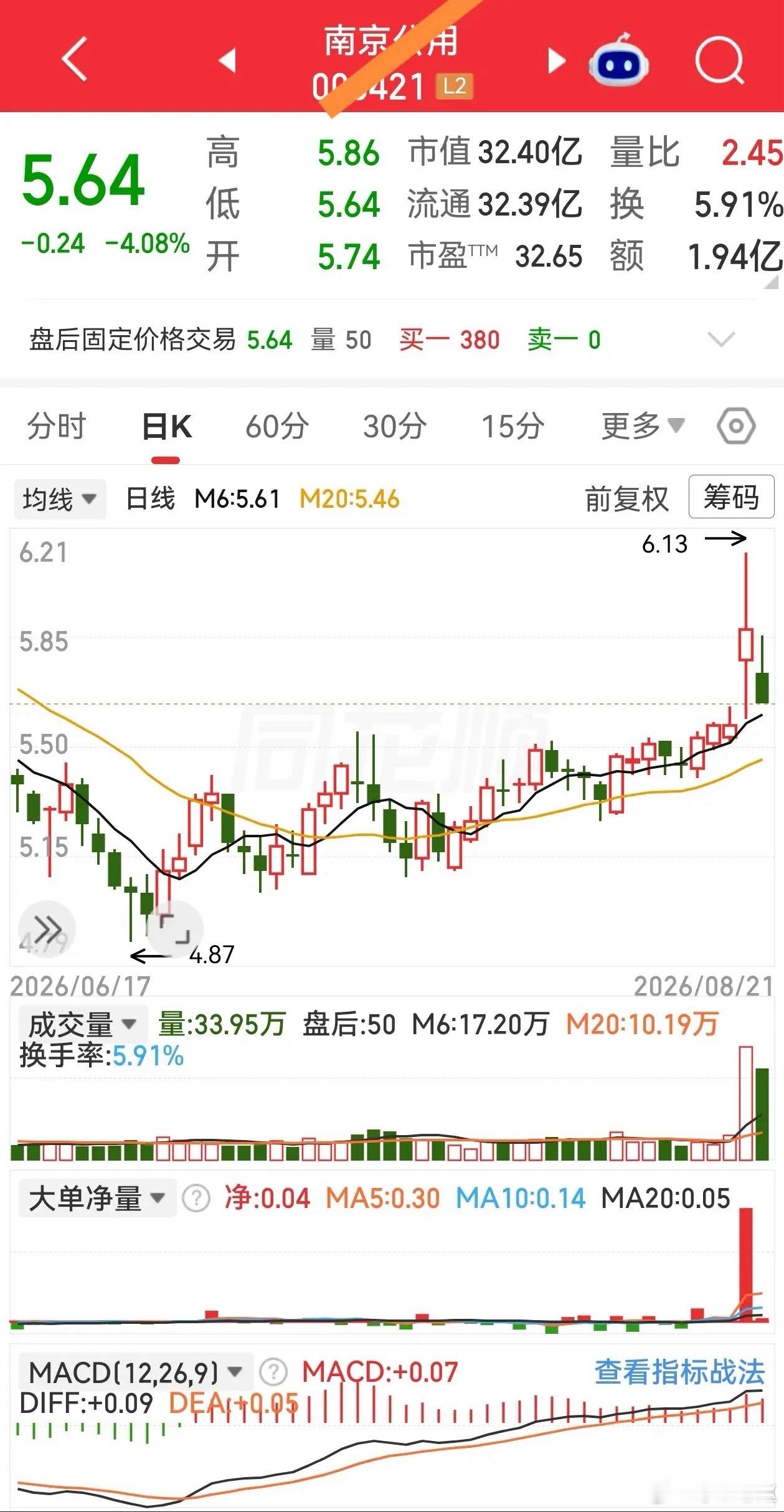Open the 更多 period dropdown
This screenshot has width=784, height=1512.
click(x=643, y=427)
